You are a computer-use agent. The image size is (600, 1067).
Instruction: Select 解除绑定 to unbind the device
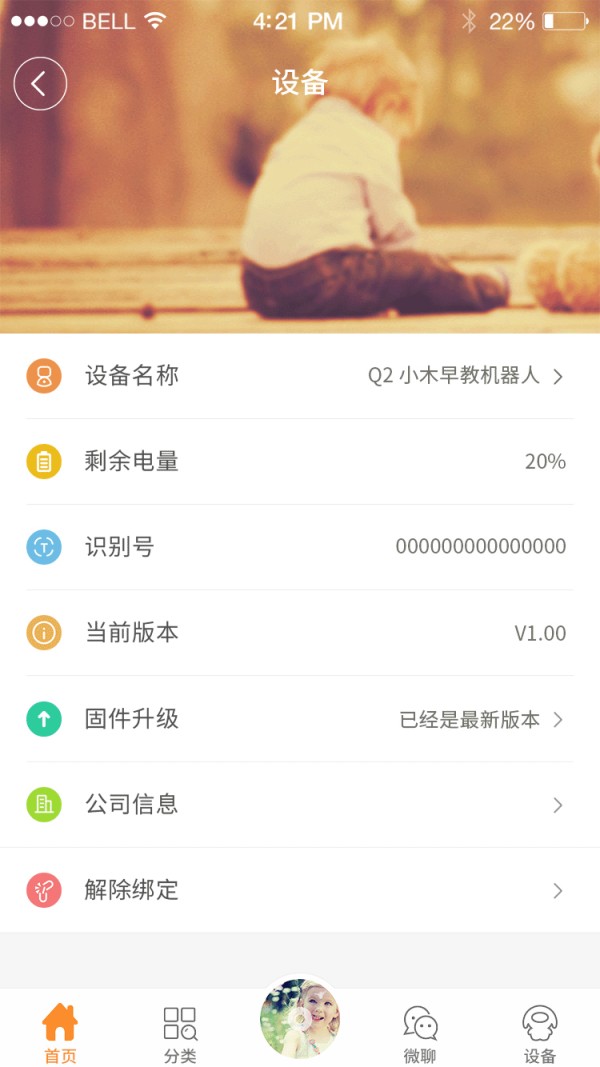coord(300,890)
